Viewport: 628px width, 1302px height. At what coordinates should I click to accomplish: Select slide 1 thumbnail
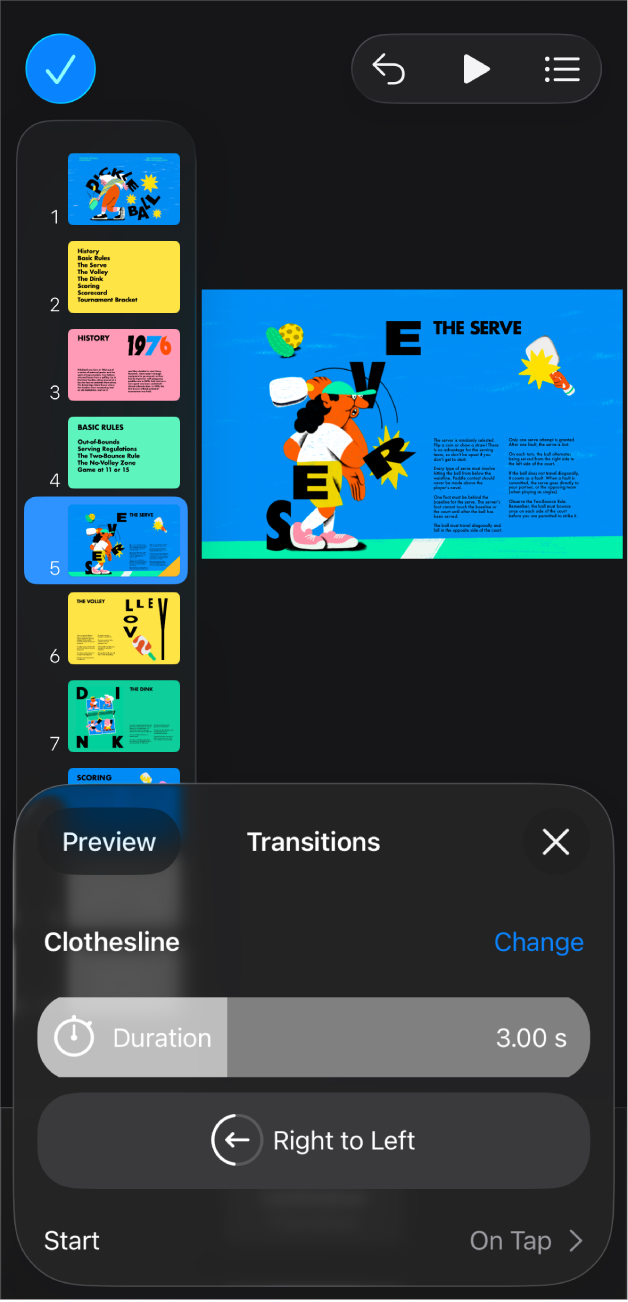coord(123,189)
